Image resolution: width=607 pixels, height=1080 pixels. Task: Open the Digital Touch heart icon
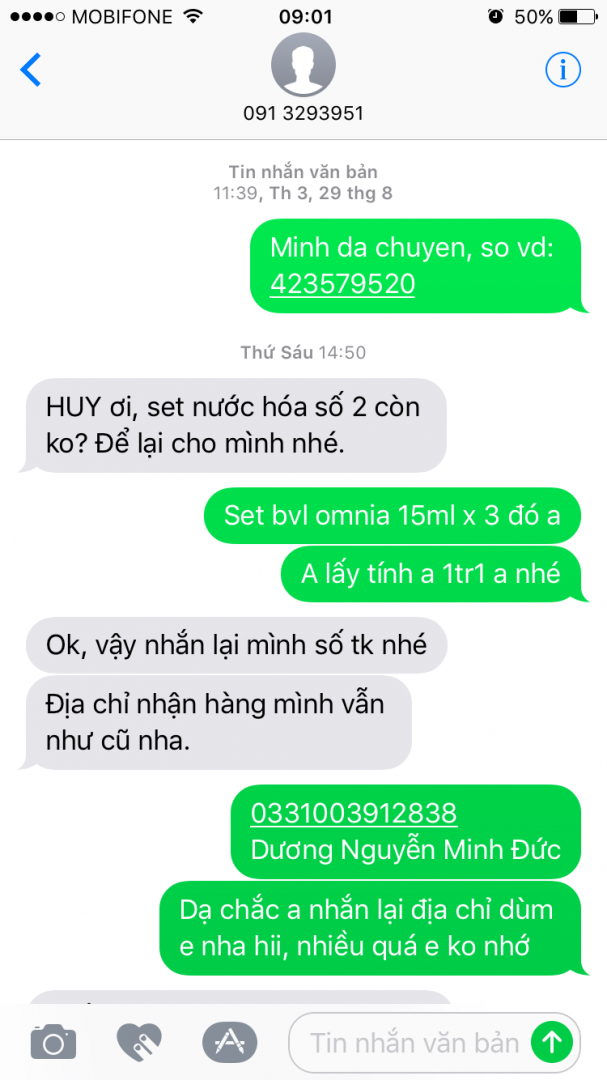click(x=139, y=1042)
